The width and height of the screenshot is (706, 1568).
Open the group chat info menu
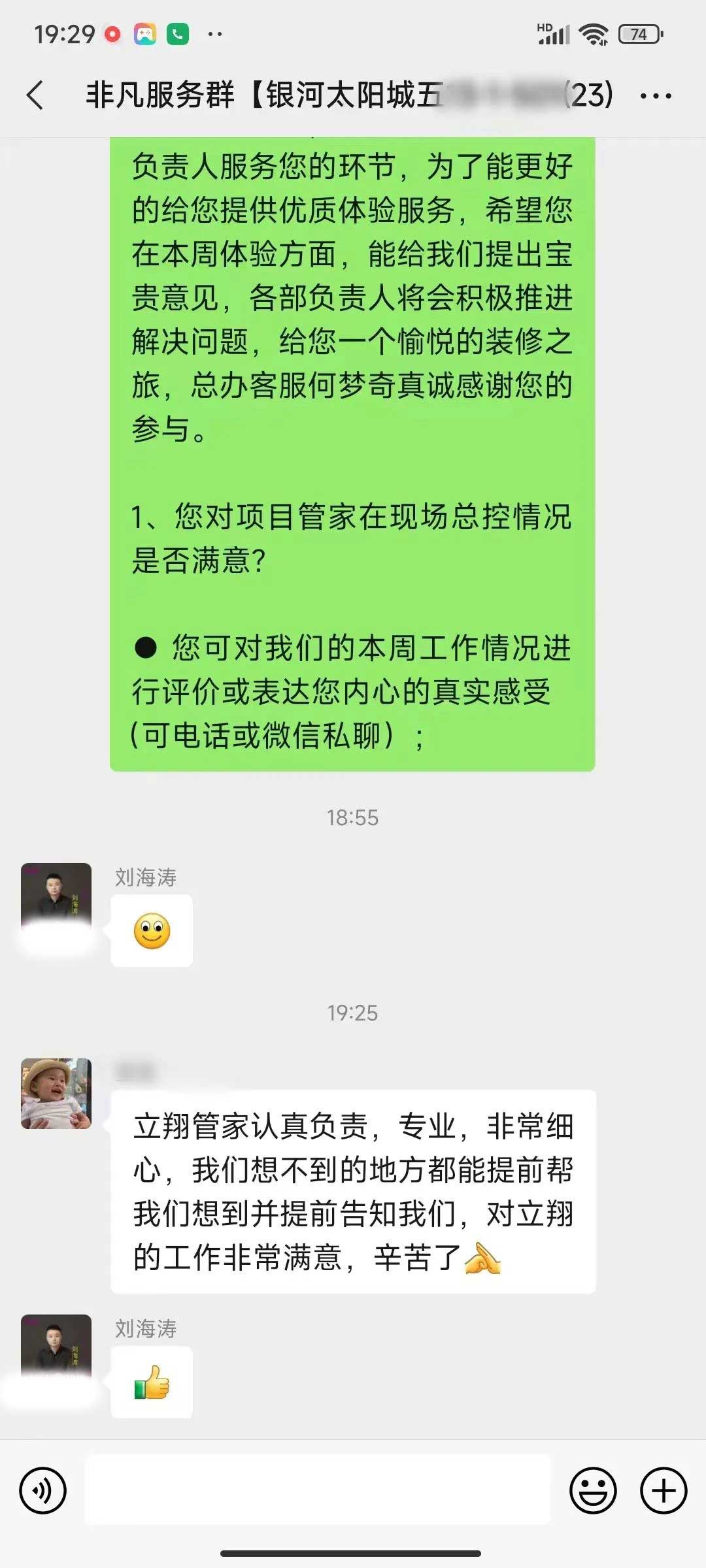(x=655, y=96)
